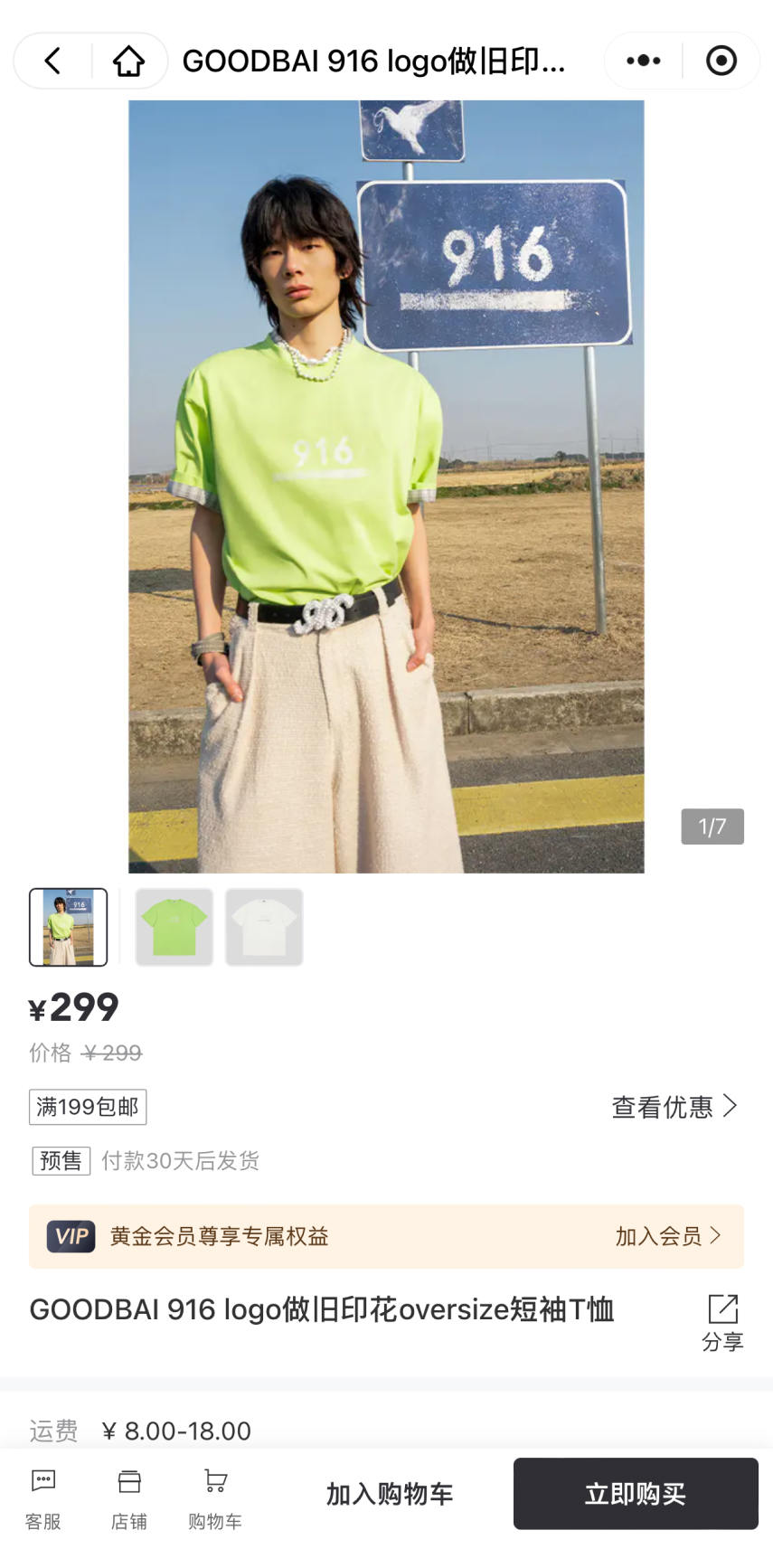773x1568 pixels.
Task: Buy now with 立即购买
Action: [636, 1494]
